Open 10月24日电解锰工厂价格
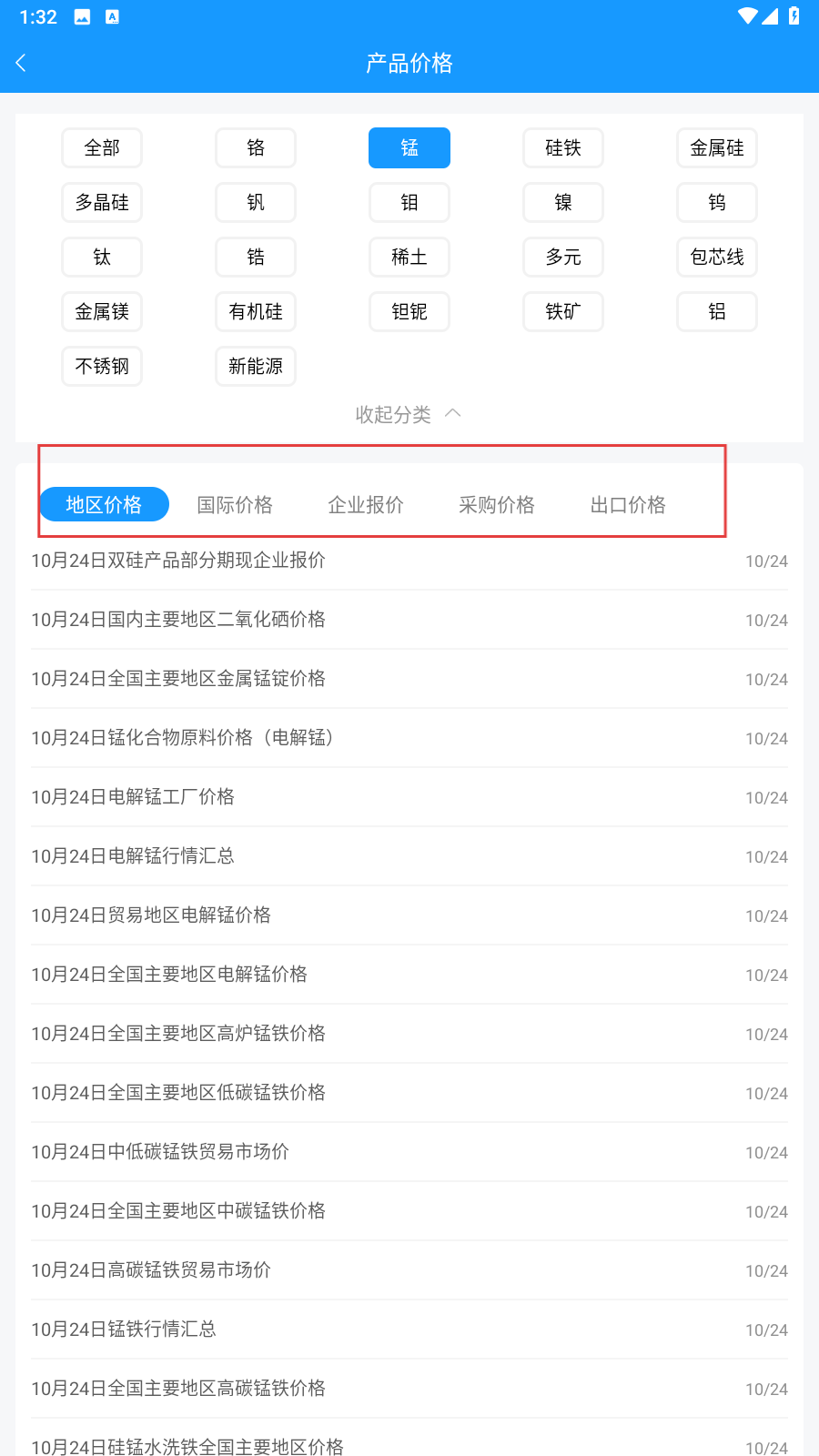Viewport: 819px width, 1456px height. (x=409, y=797)
